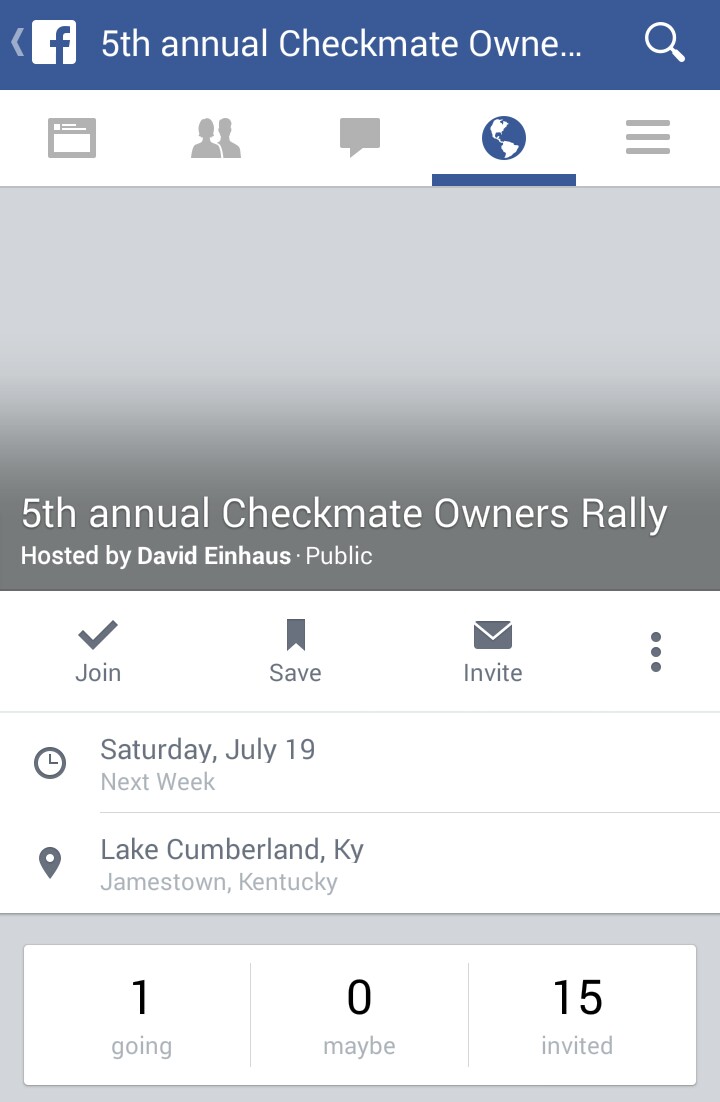Open host David Einhaus's profile

[x=213, y=556]
